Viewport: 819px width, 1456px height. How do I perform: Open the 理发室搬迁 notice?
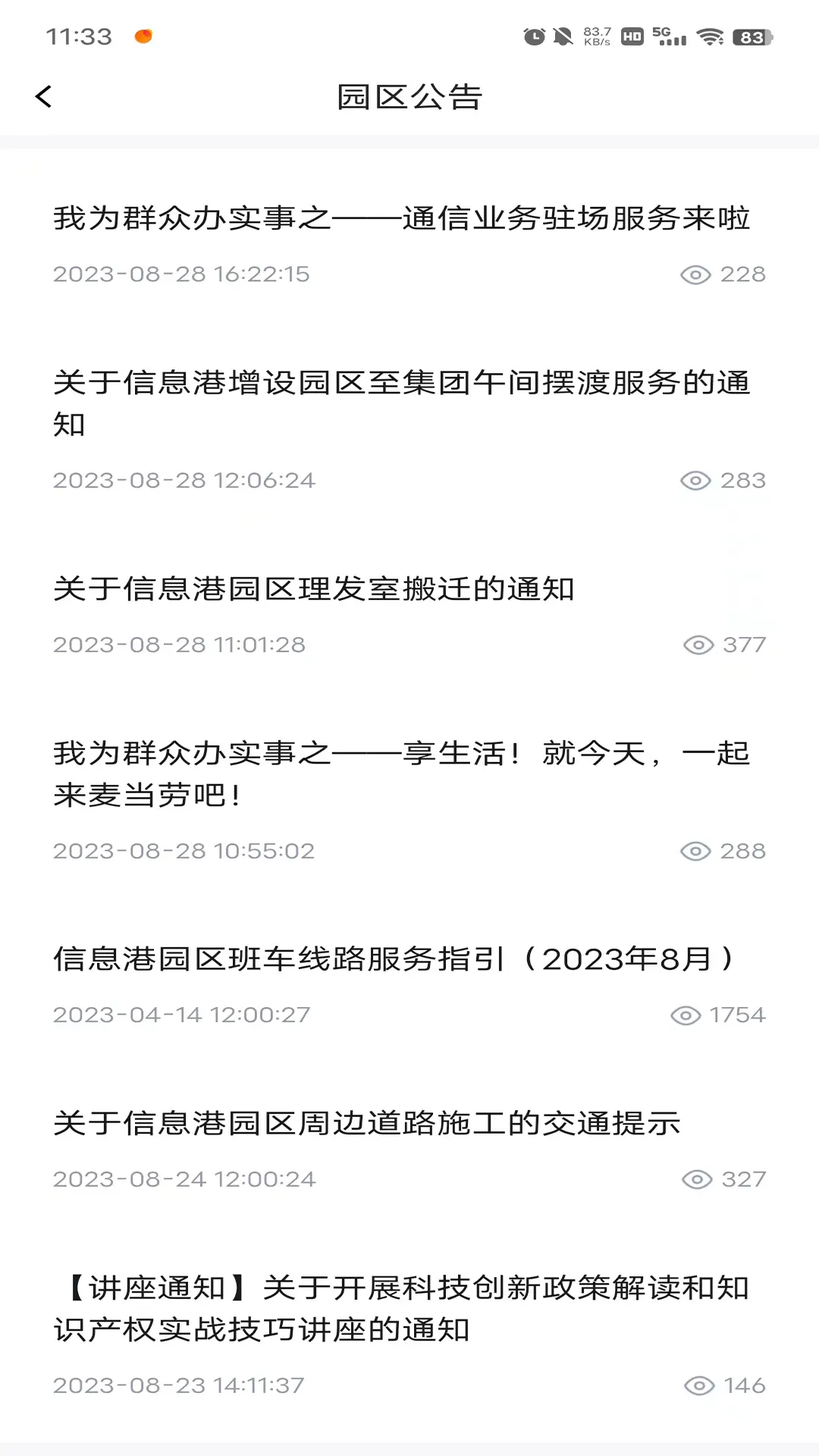click(x=314, y=589)
